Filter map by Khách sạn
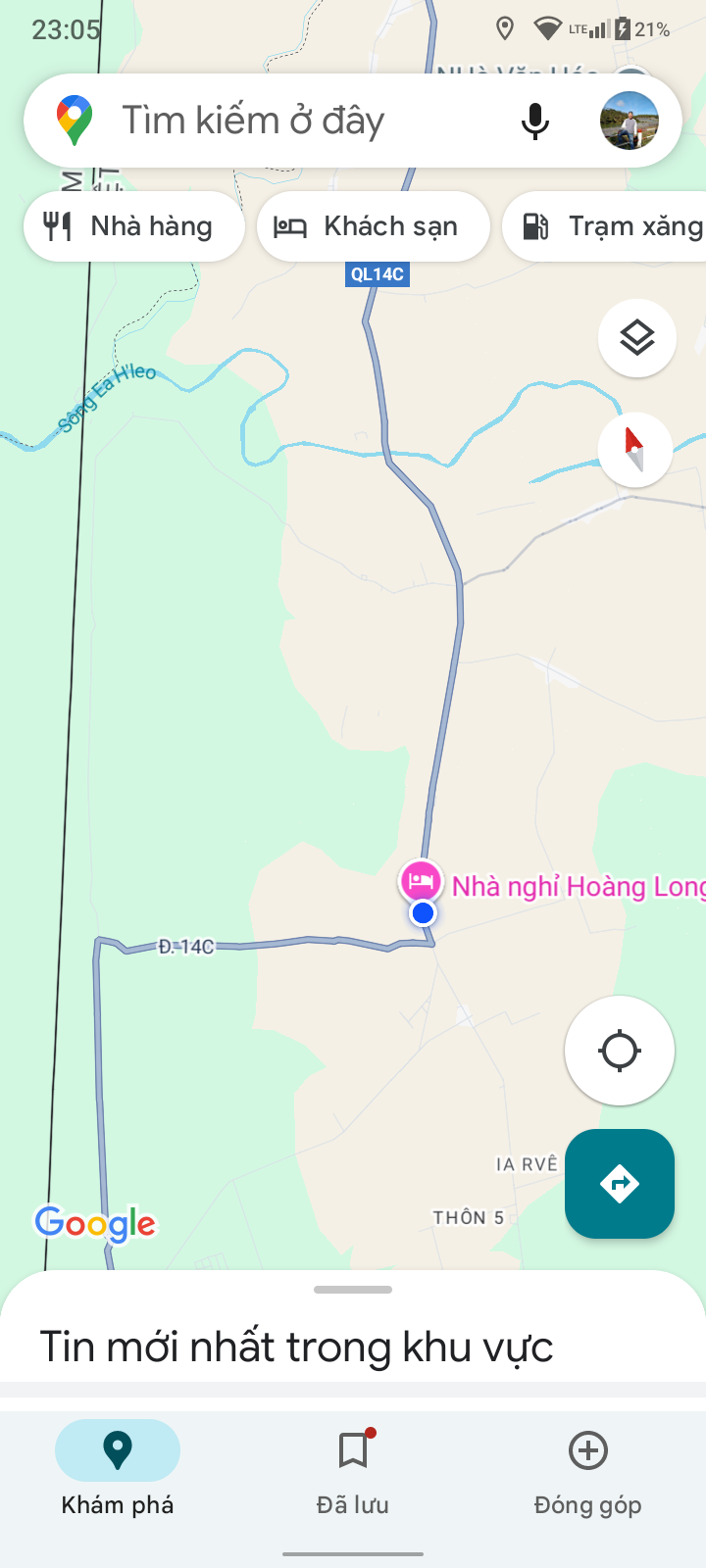The width and height of the screenshot is (706, 1568). pos(373,226)
